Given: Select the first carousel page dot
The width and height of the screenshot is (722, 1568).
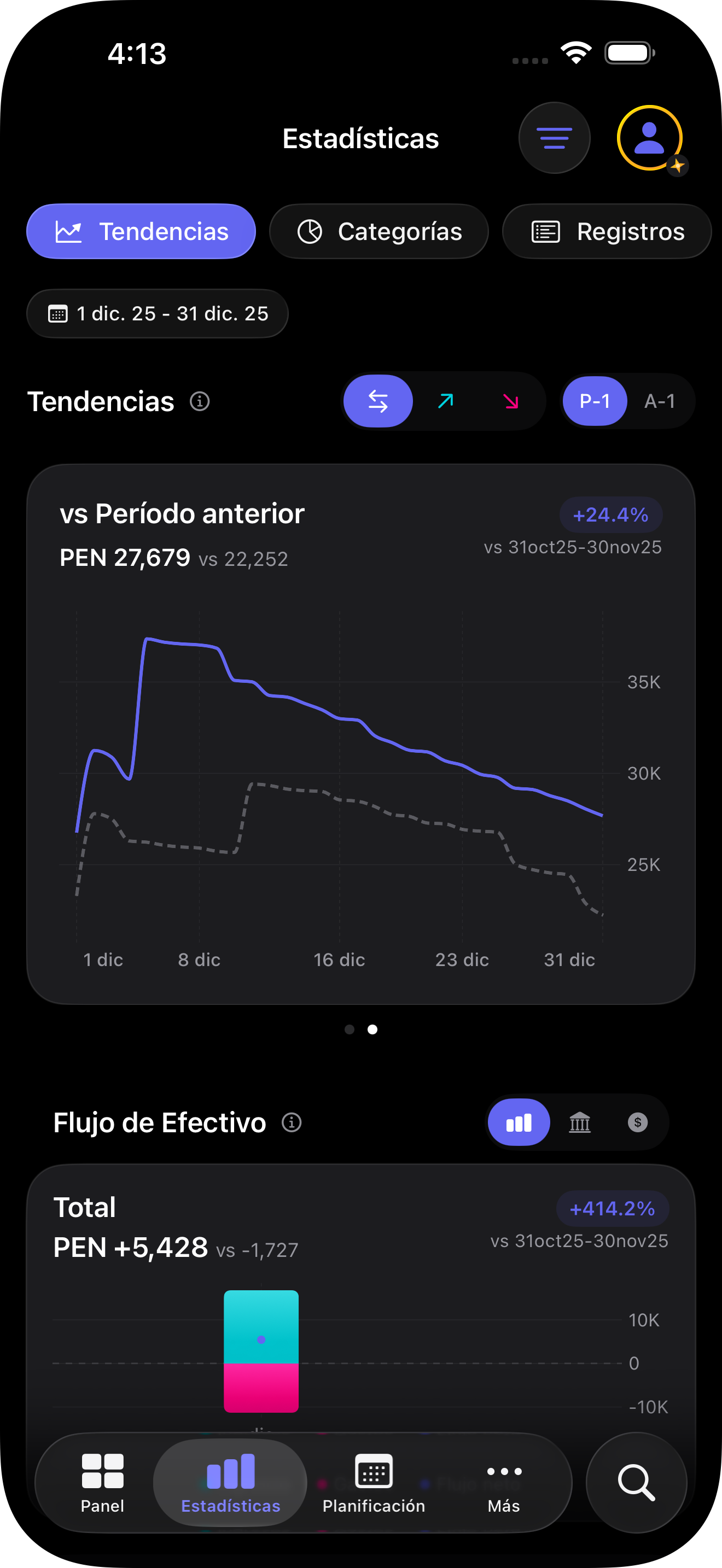Looking at the screenshot, I should click(x=350, y=1029).
